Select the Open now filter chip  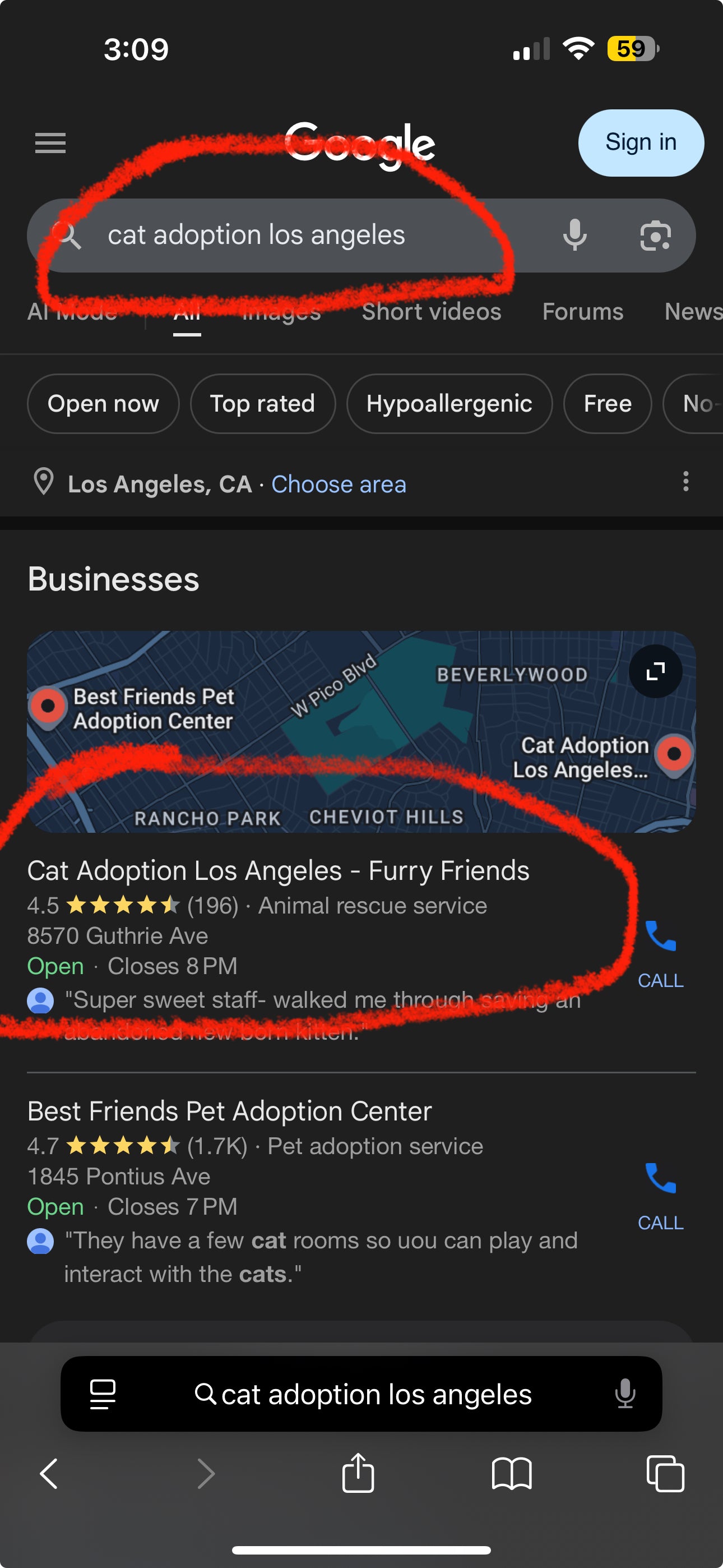coord(103,404)
